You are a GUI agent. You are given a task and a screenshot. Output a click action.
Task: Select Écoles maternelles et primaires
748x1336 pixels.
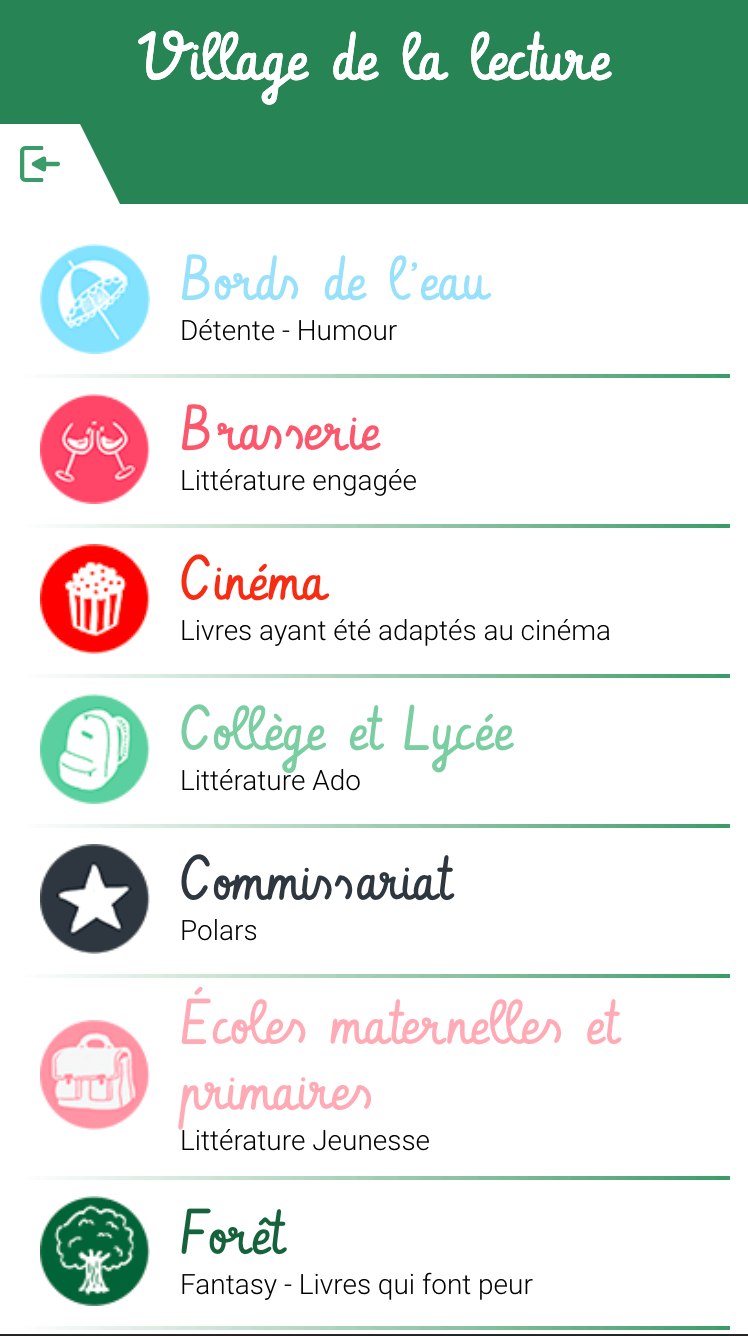tap(374, 1076)
